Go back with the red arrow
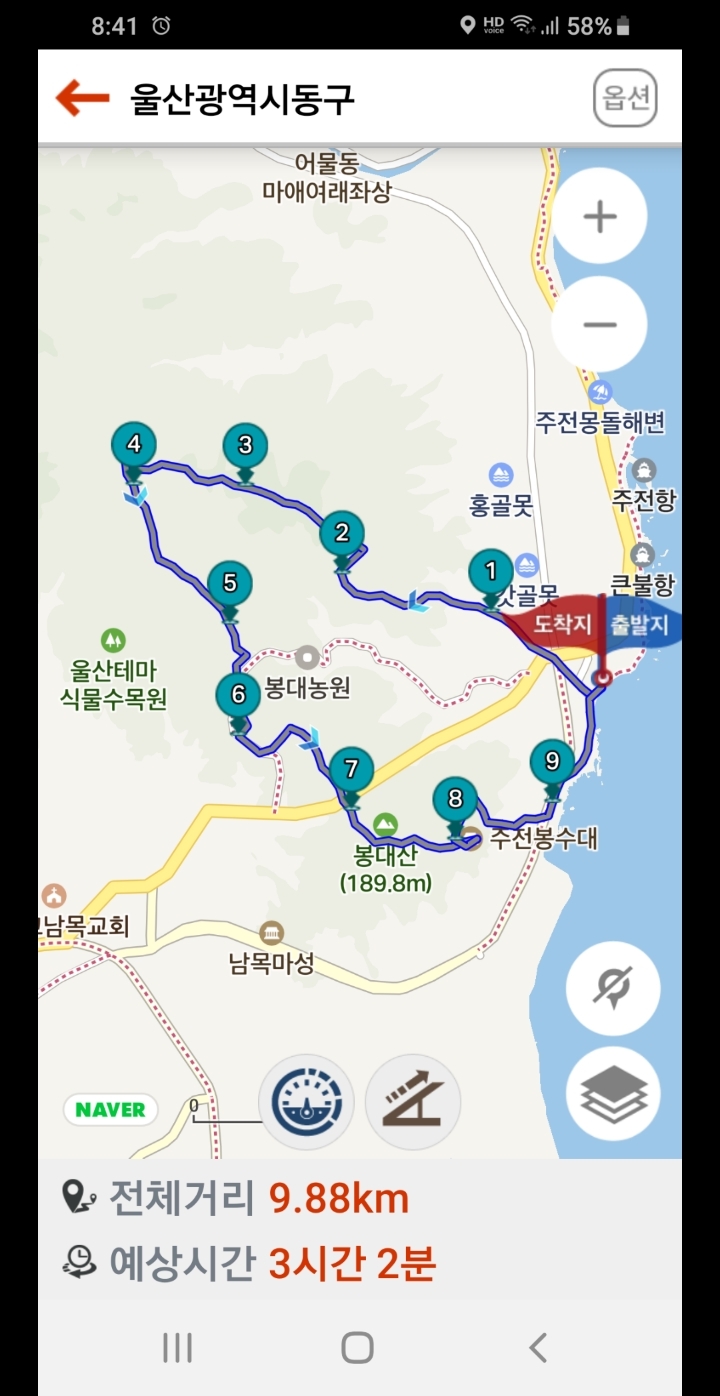The height and width of the screenshot is (1396, 720). pos(82,97)
